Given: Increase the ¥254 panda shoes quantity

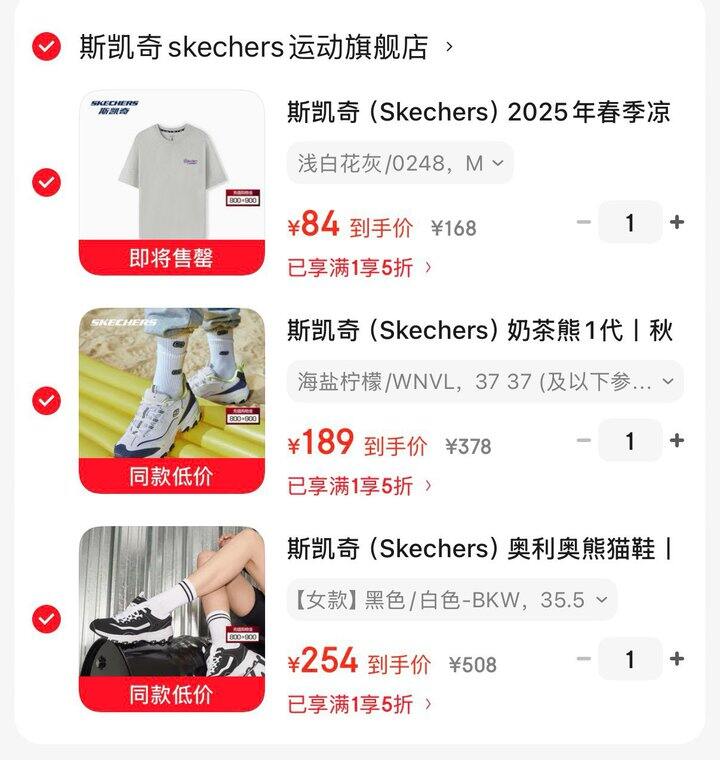Looking at the screenshot, I should (x=677, y=659).
